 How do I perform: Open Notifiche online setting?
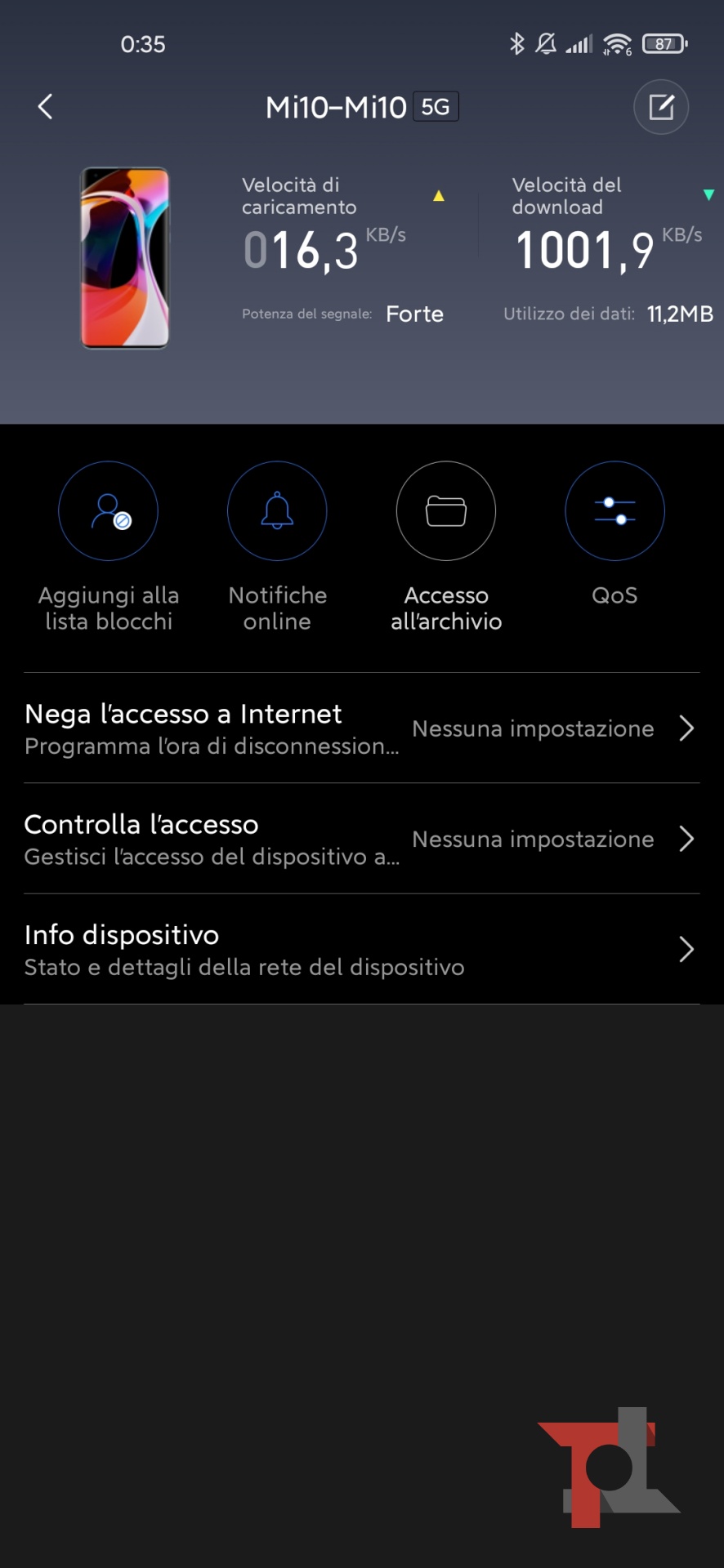tap(277, 511)
